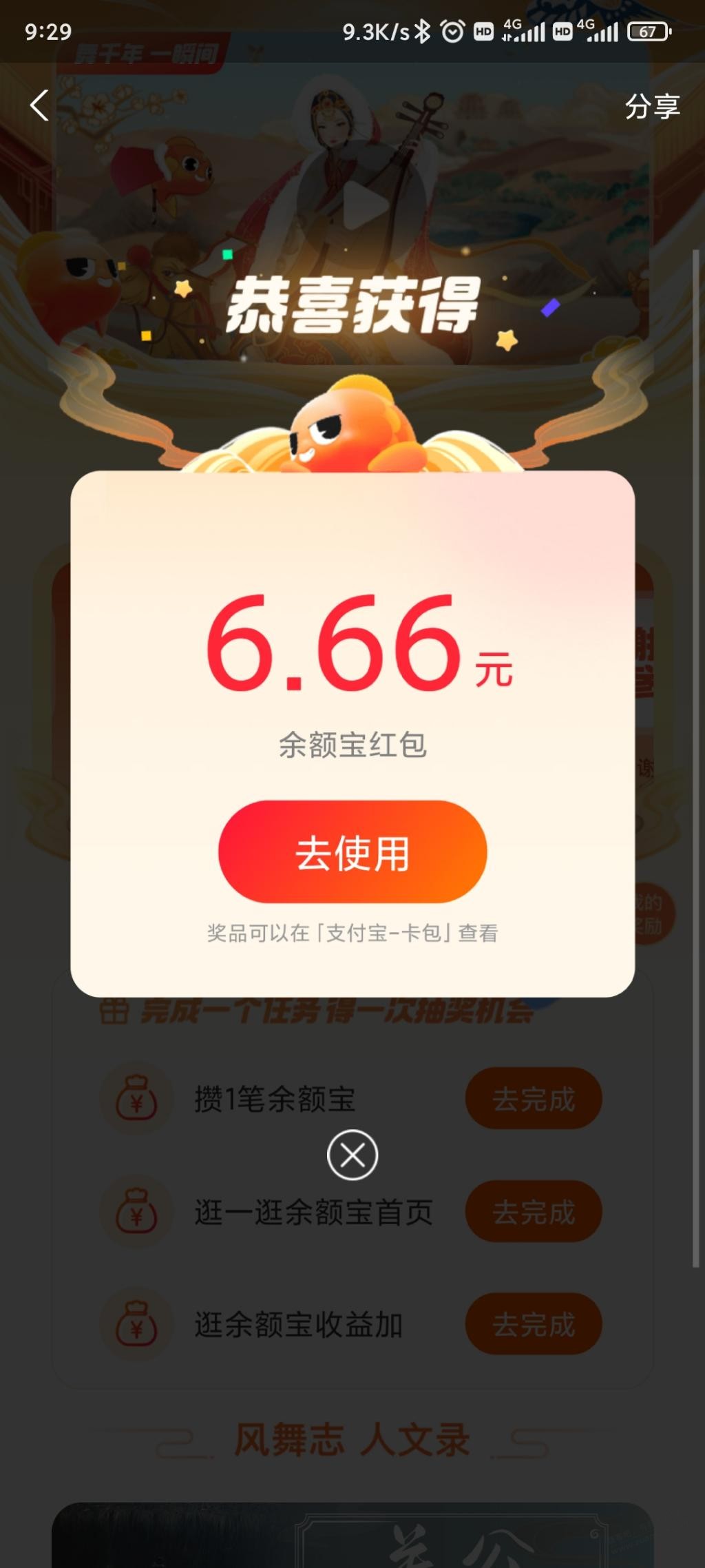This screenshot has width=705, height=1568.
Task: Close the reward popup
Action: tap(352, 1155)
